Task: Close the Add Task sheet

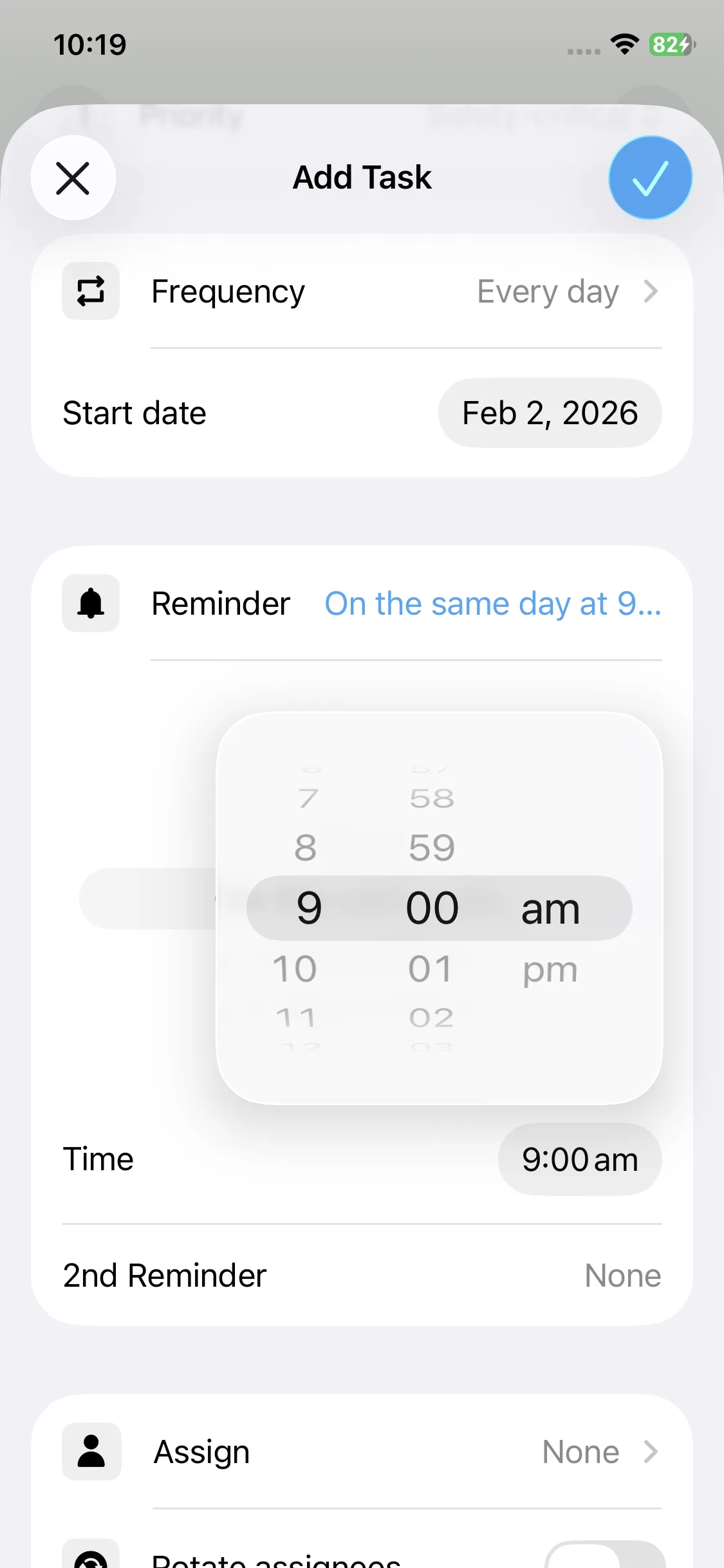Action: pos(73,178)
